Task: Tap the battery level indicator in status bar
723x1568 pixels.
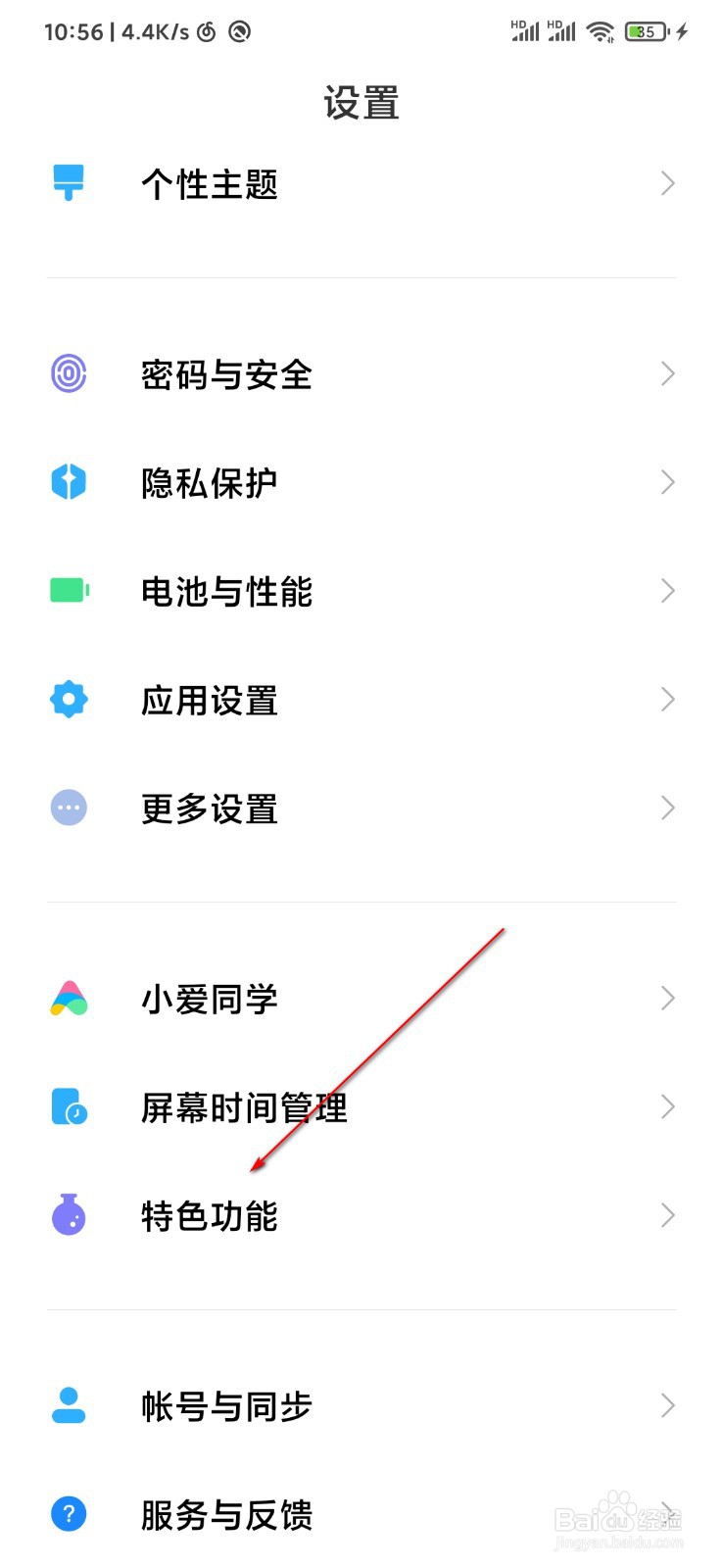Action: click(645, 31)
